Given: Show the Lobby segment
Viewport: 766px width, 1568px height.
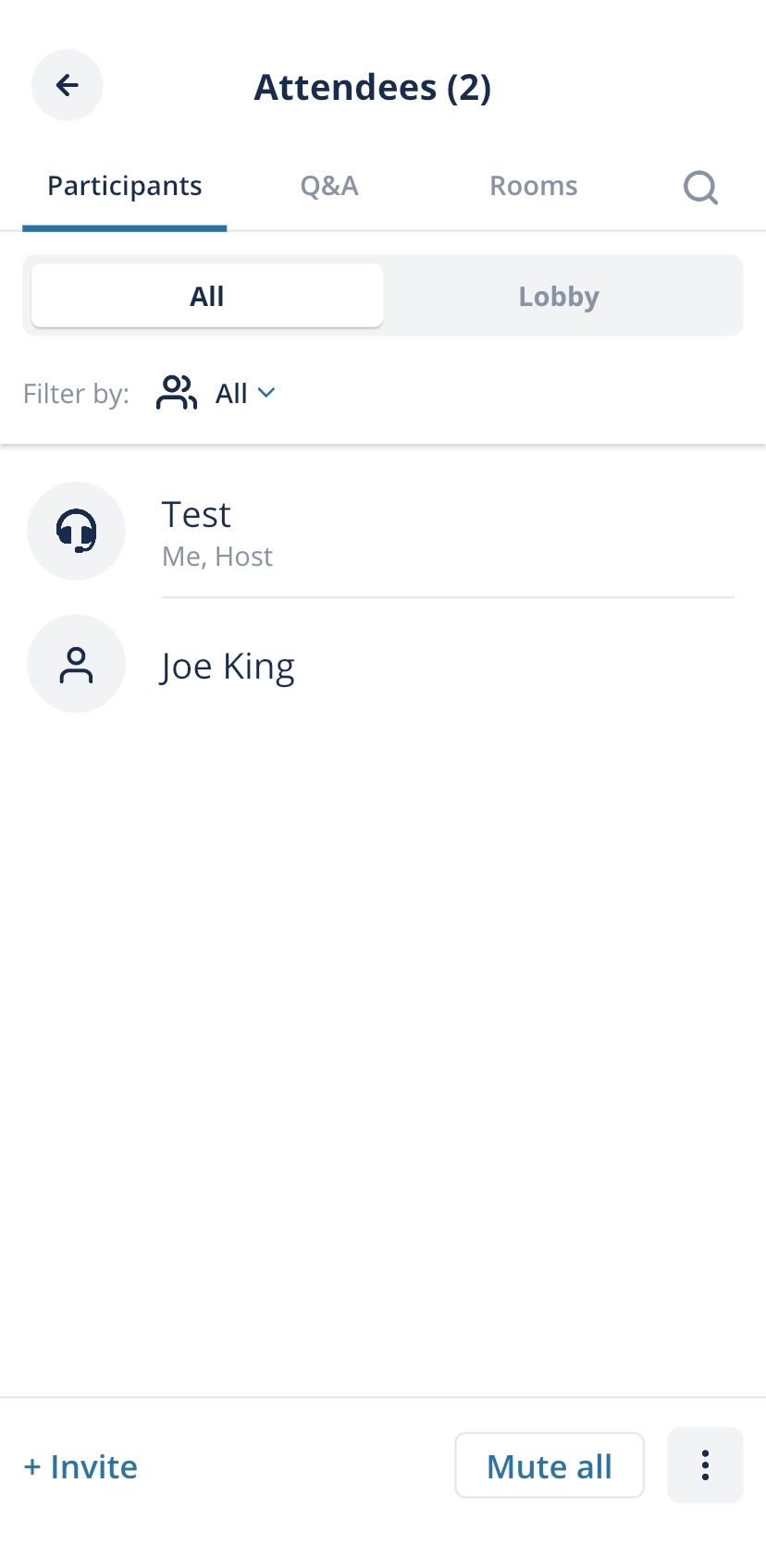Looking at the screenshot, I should click(x=559, y=296).
